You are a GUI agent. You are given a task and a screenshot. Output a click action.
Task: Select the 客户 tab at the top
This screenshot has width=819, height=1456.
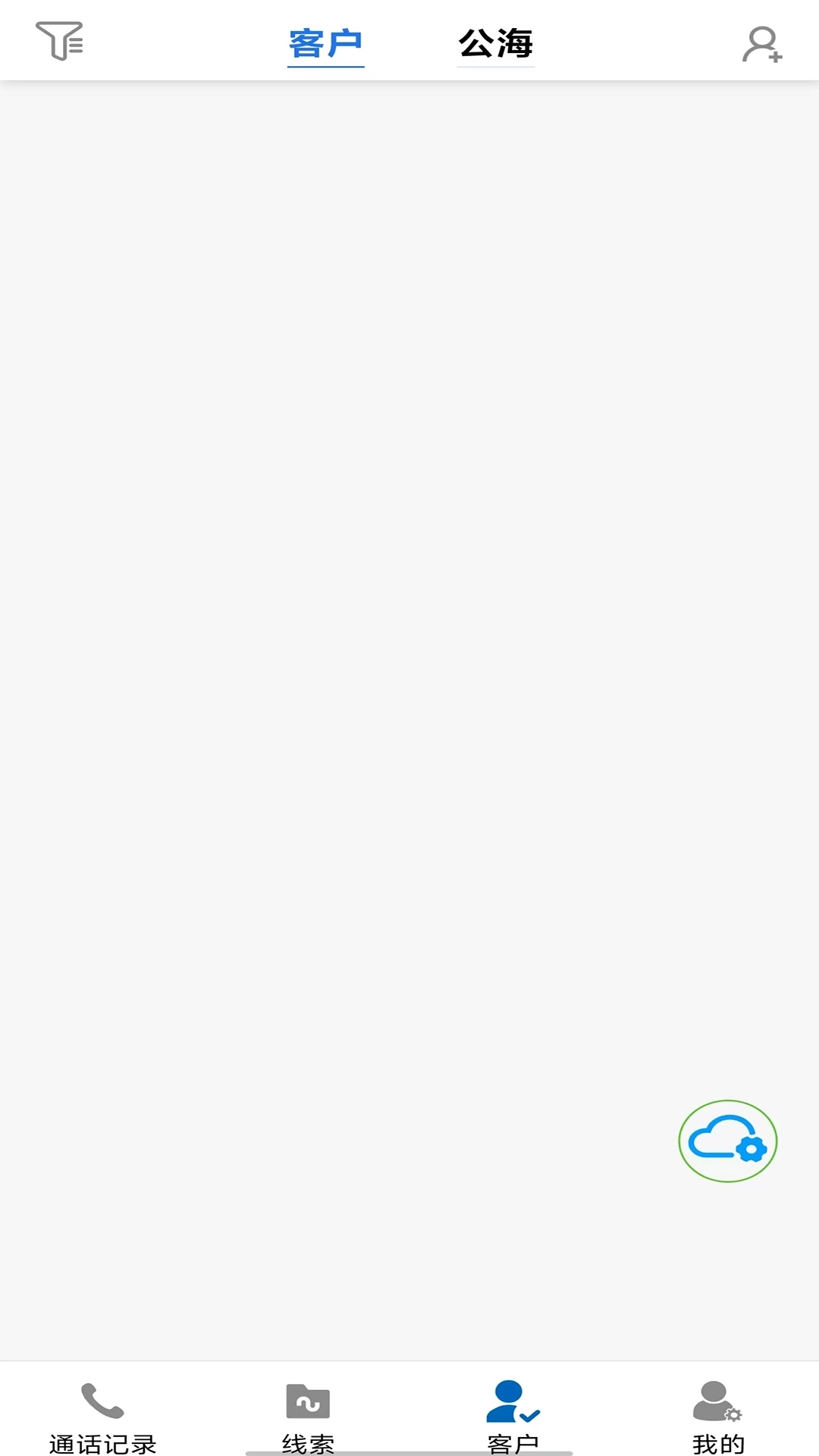(325, 44)
